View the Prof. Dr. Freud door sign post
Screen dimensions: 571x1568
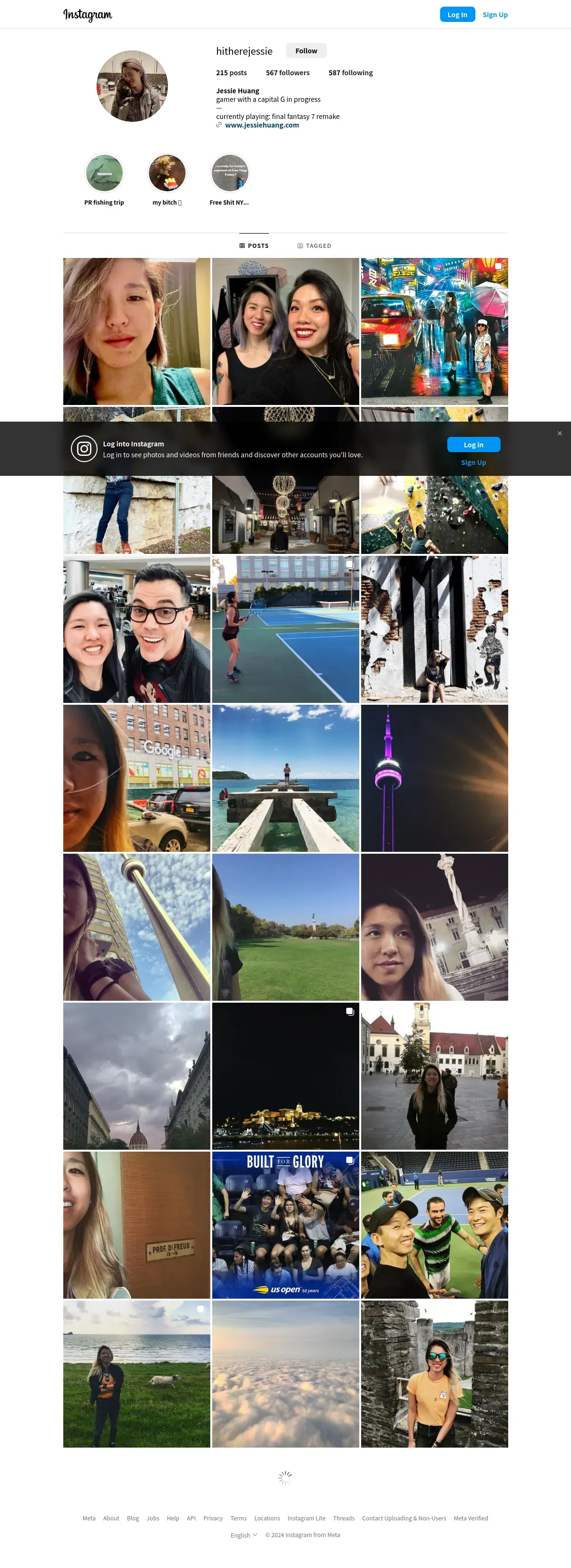coord(137,1225)
